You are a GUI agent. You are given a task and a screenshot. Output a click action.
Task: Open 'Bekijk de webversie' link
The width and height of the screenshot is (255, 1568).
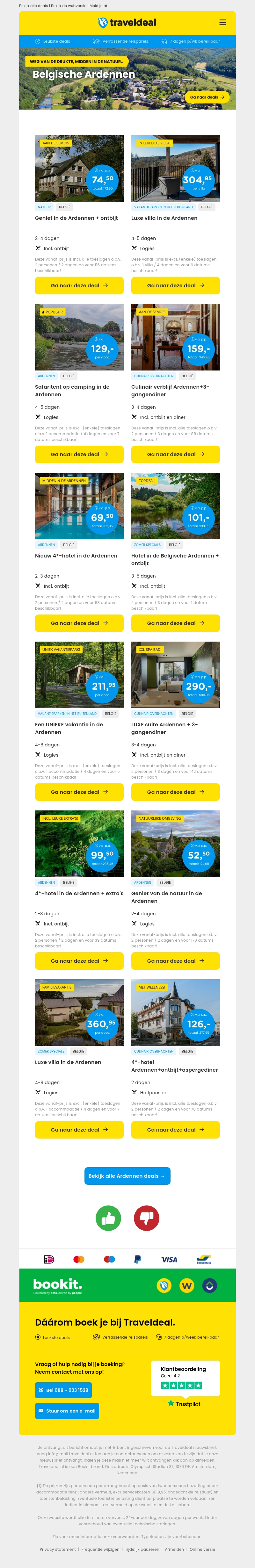click(x=68, y=5)
